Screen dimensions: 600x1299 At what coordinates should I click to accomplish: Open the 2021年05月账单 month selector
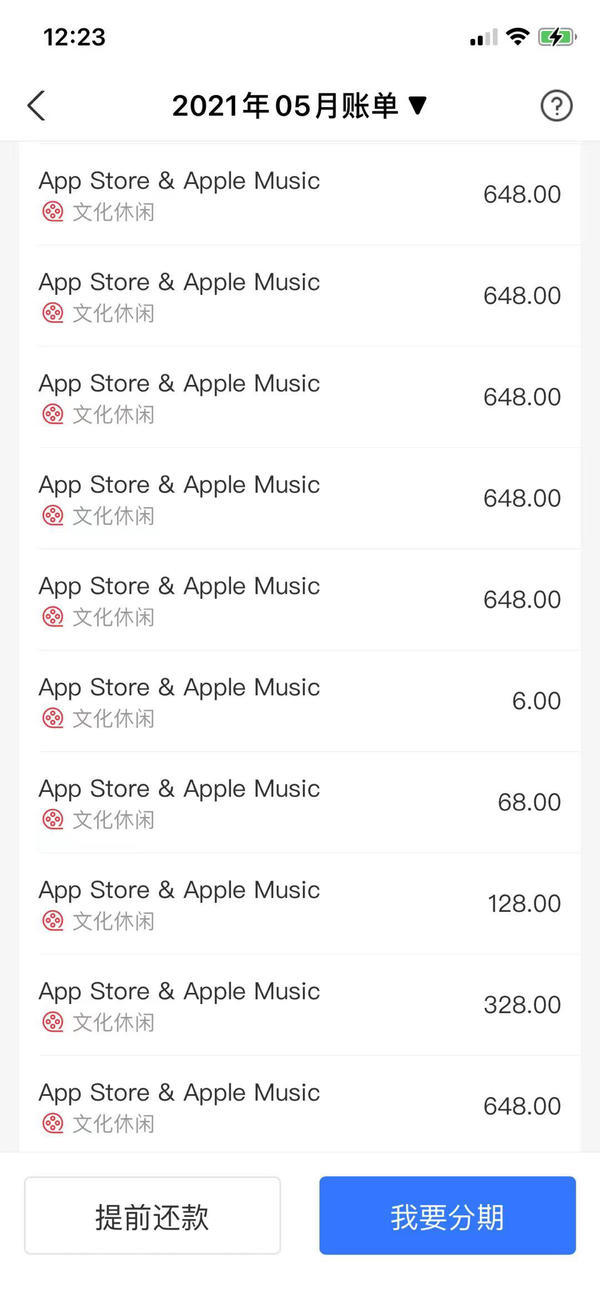(299, 106)
